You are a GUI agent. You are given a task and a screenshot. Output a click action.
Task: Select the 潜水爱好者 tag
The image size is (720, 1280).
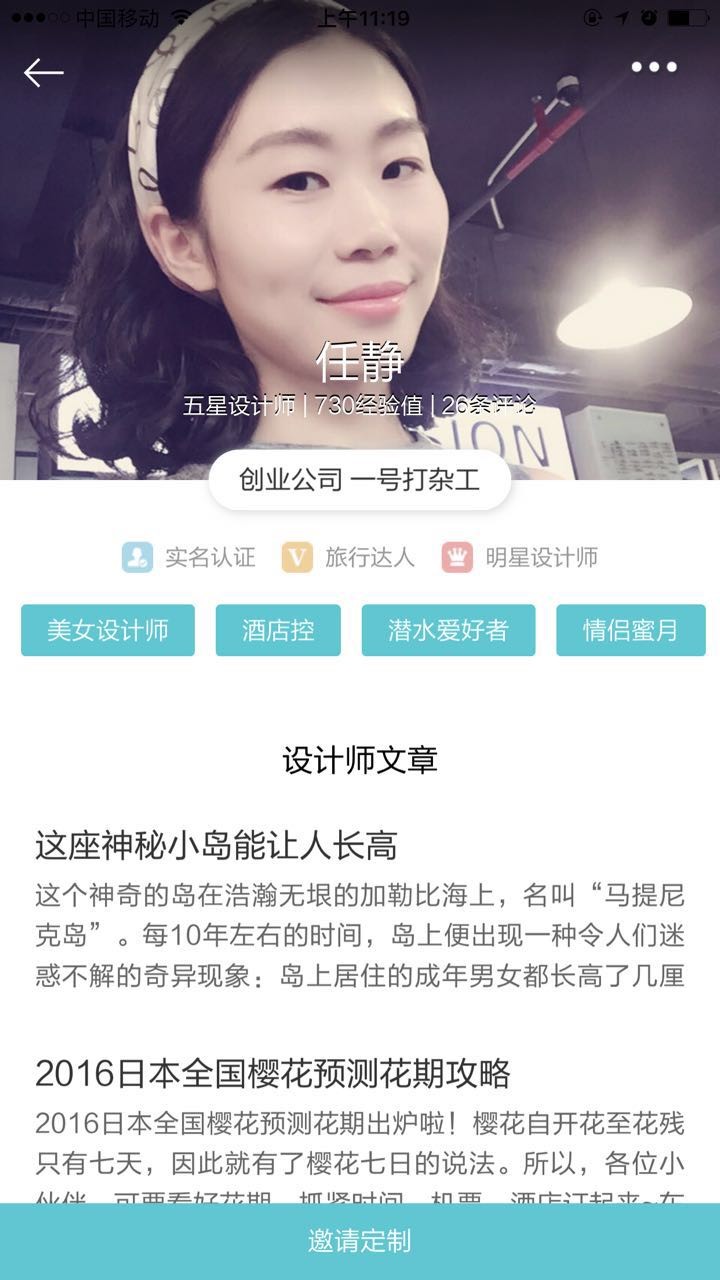[x=448, y=630]
